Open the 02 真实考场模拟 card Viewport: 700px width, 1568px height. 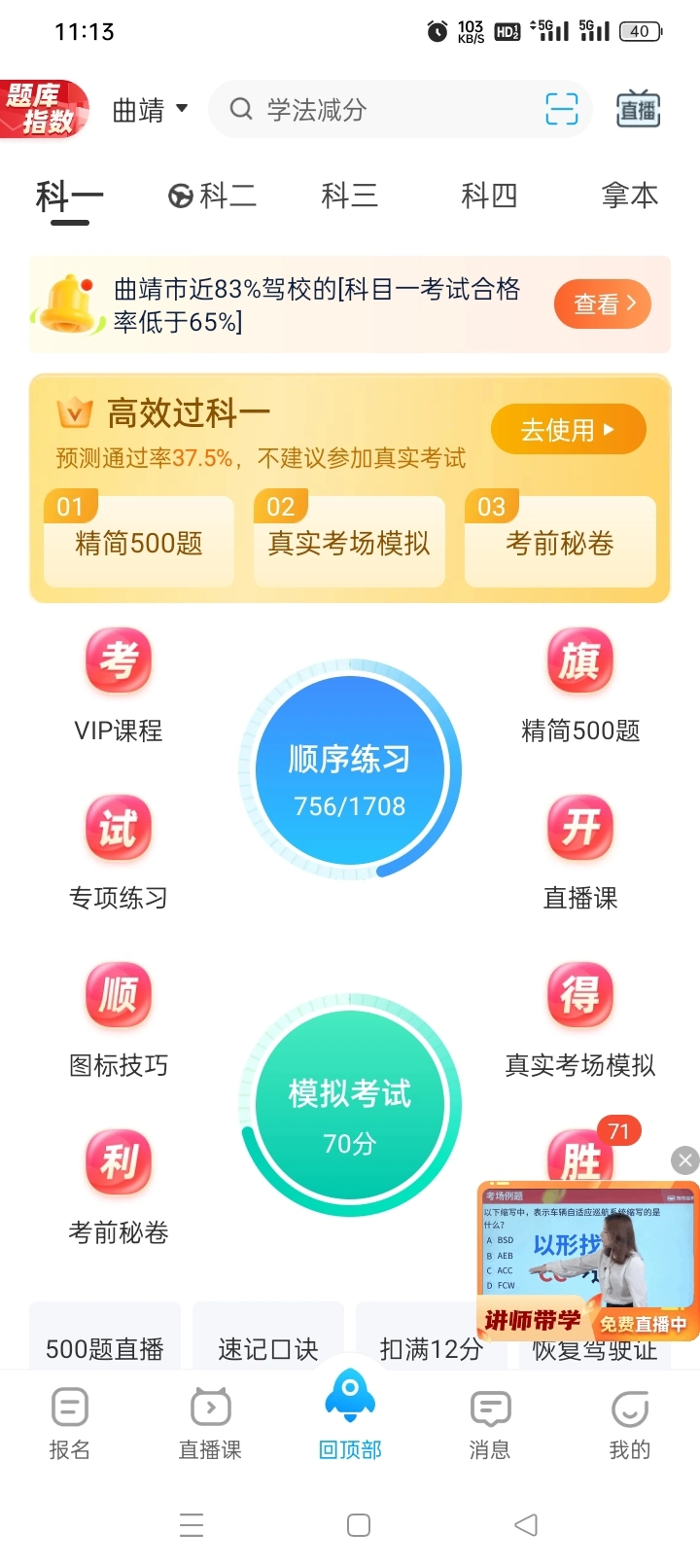coord(349,541)
